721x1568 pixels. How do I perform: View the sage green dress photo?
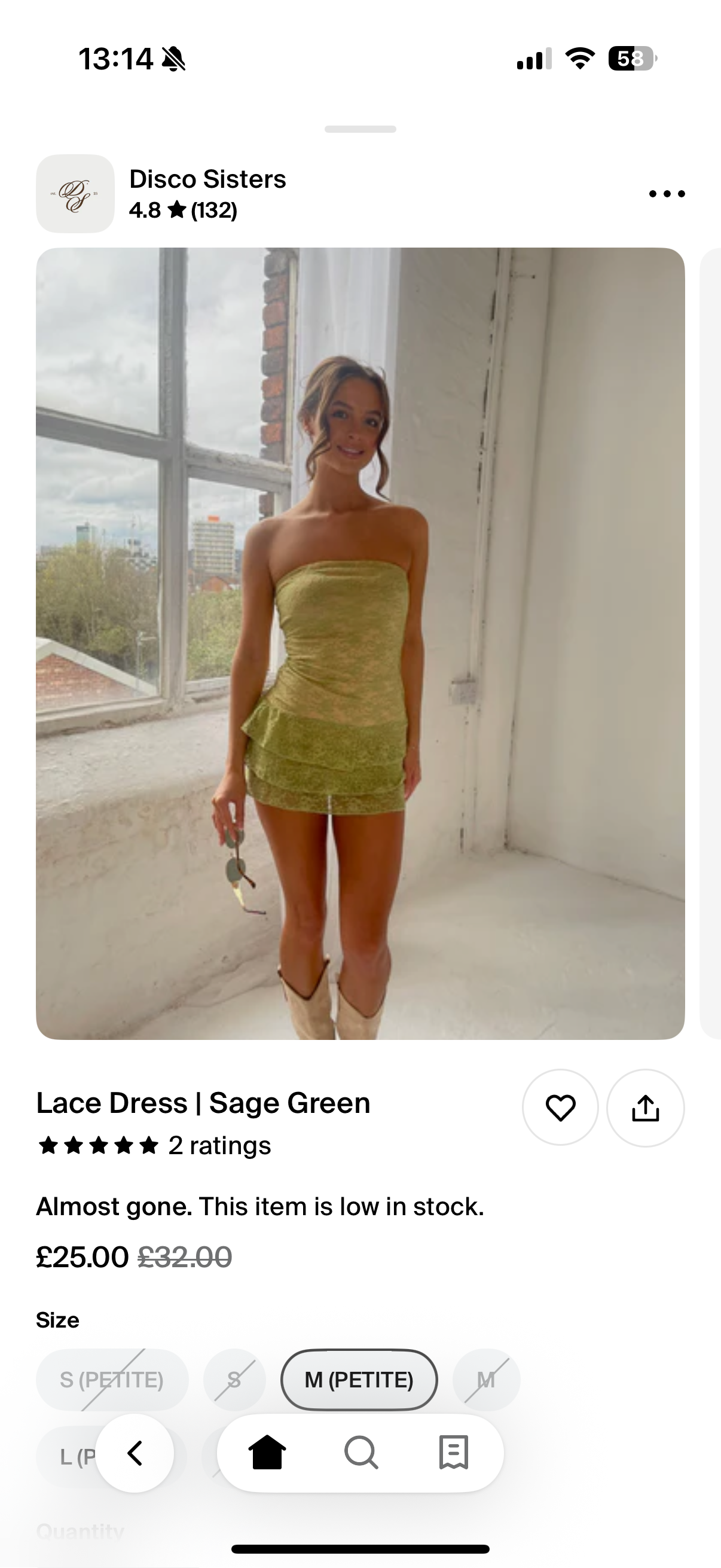pyautogui.click(x=360, y=643)
